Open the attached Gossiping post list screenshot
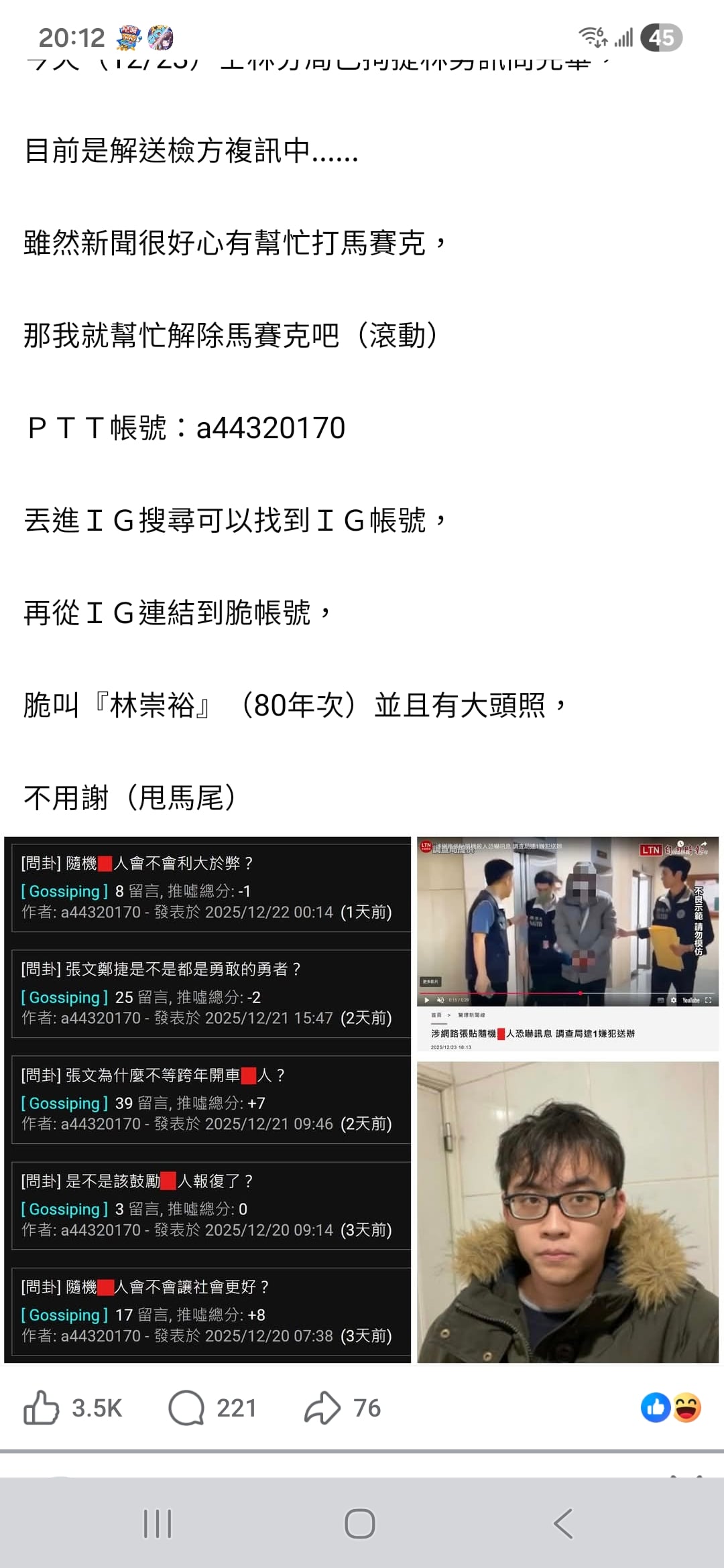This screenshot has width=724, height=1568. click(x=208, y=1100)
